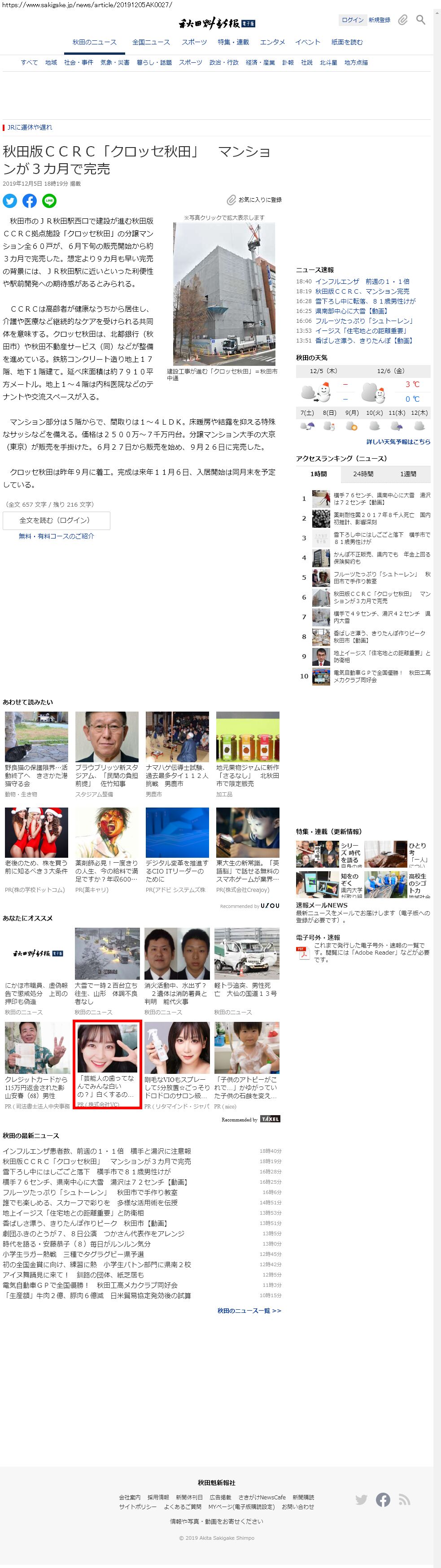Add article with お気に入りに登録

click(x=255, y=200)
